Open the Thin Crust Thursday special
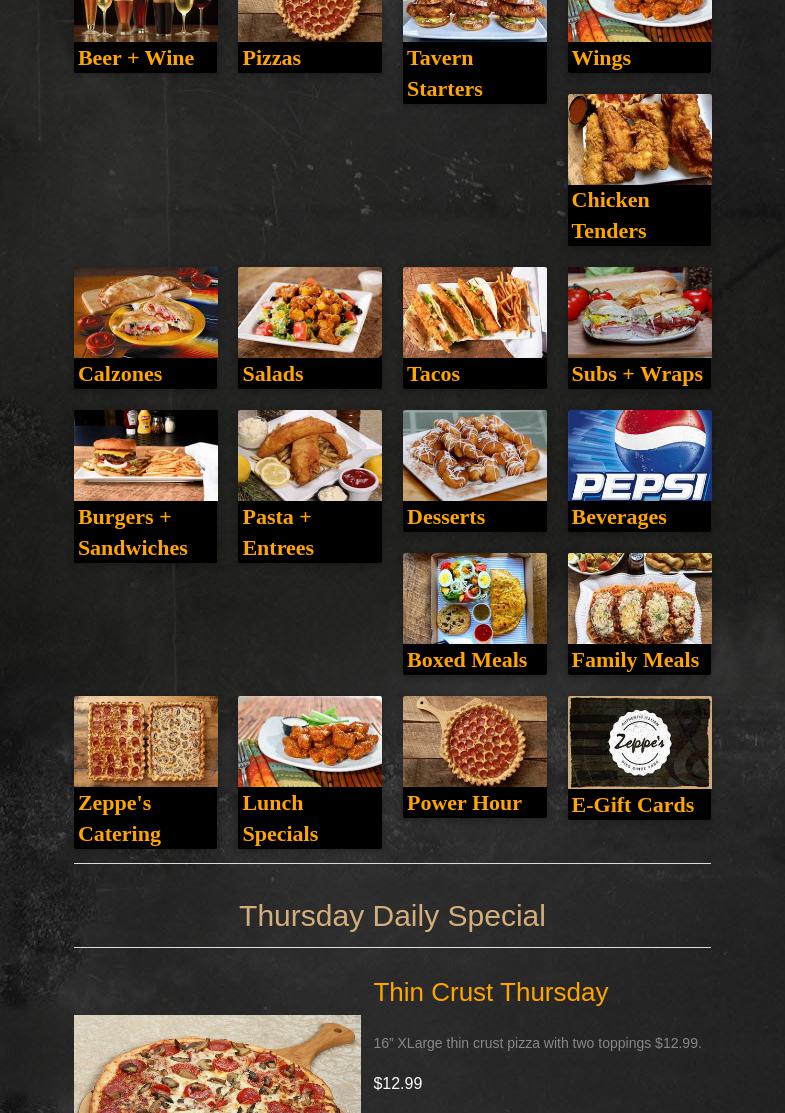 (x=490, y=992)
